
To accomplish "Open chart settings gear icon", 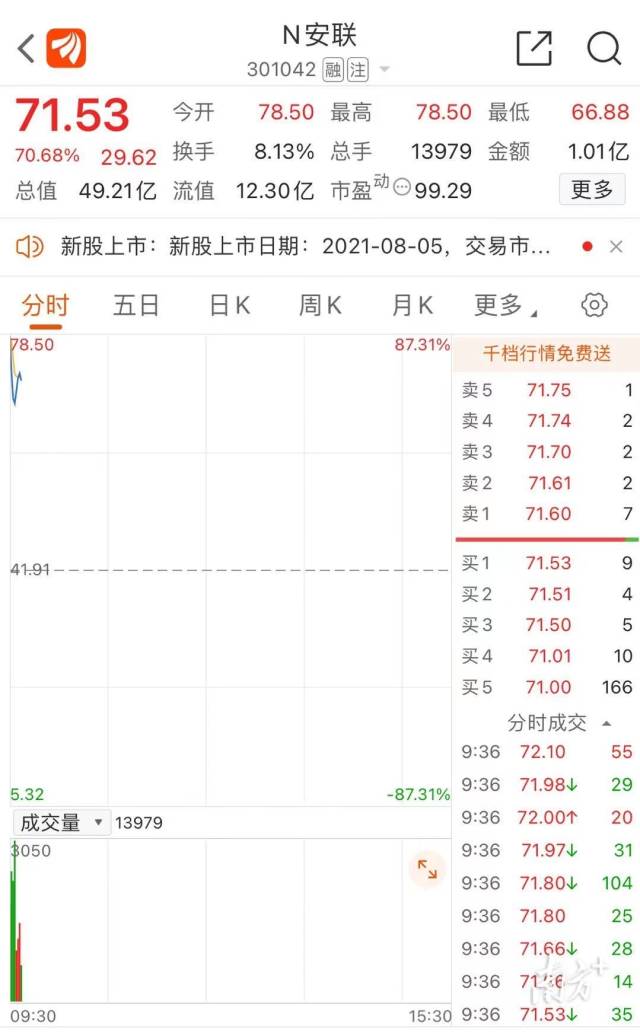I will click(x=594, y=305).
